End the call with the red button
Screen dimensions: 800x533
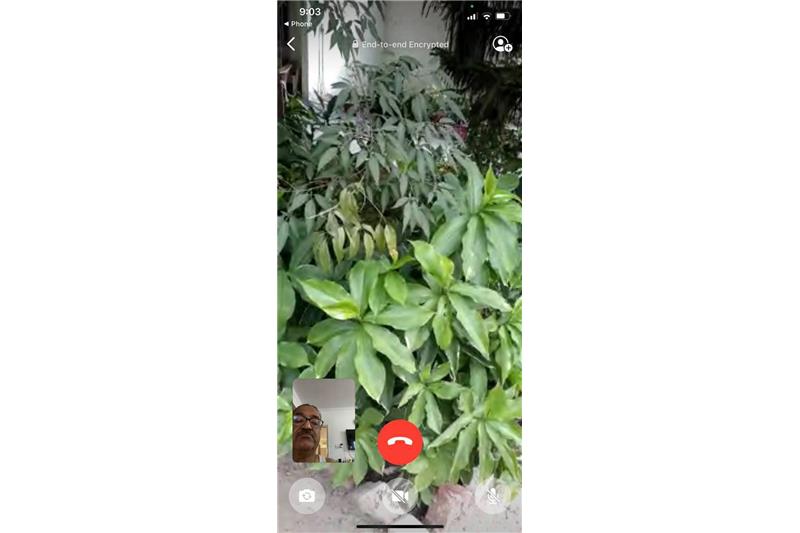pyautogui.click(x=400, y=442)
